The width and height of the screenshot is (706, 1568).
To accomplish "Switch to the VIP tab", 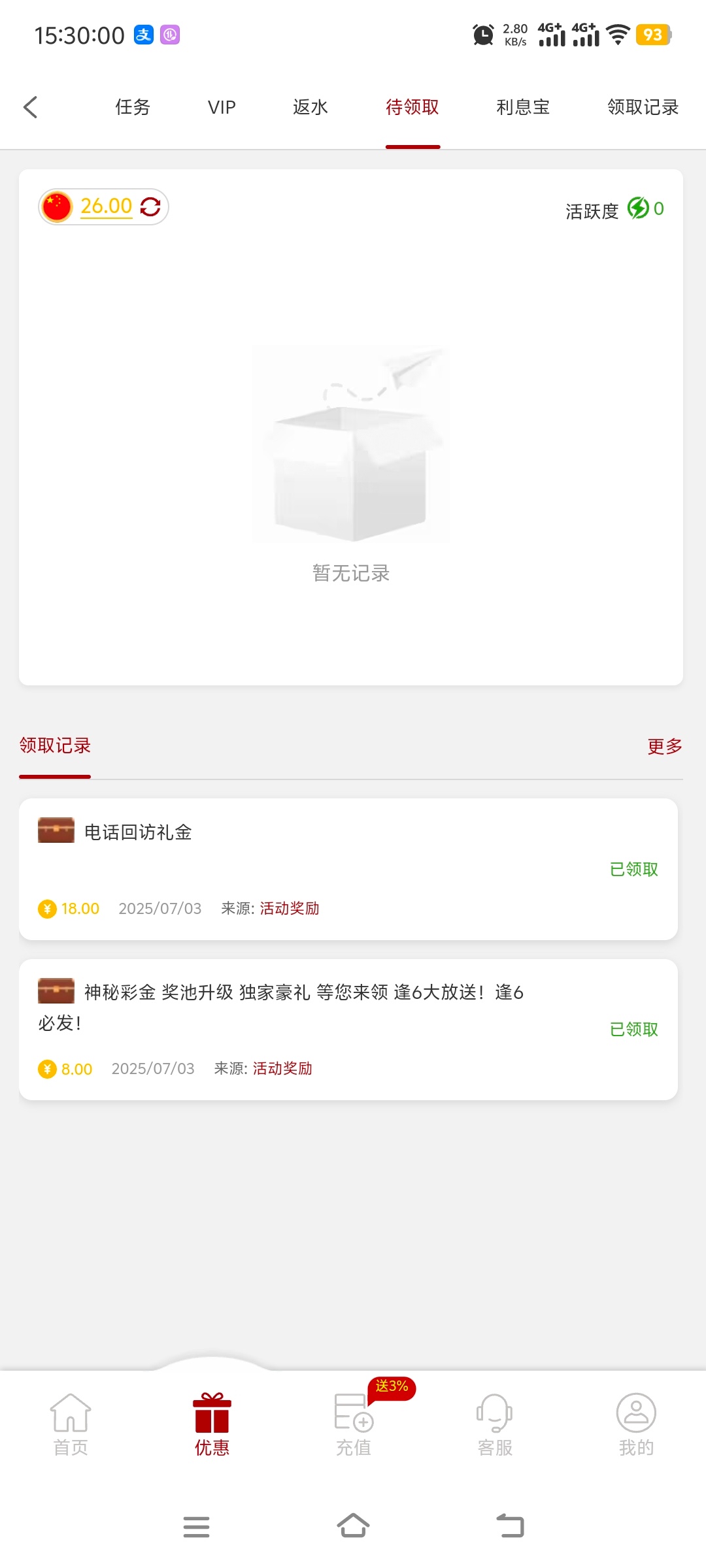I will click(x=222, y=106).
